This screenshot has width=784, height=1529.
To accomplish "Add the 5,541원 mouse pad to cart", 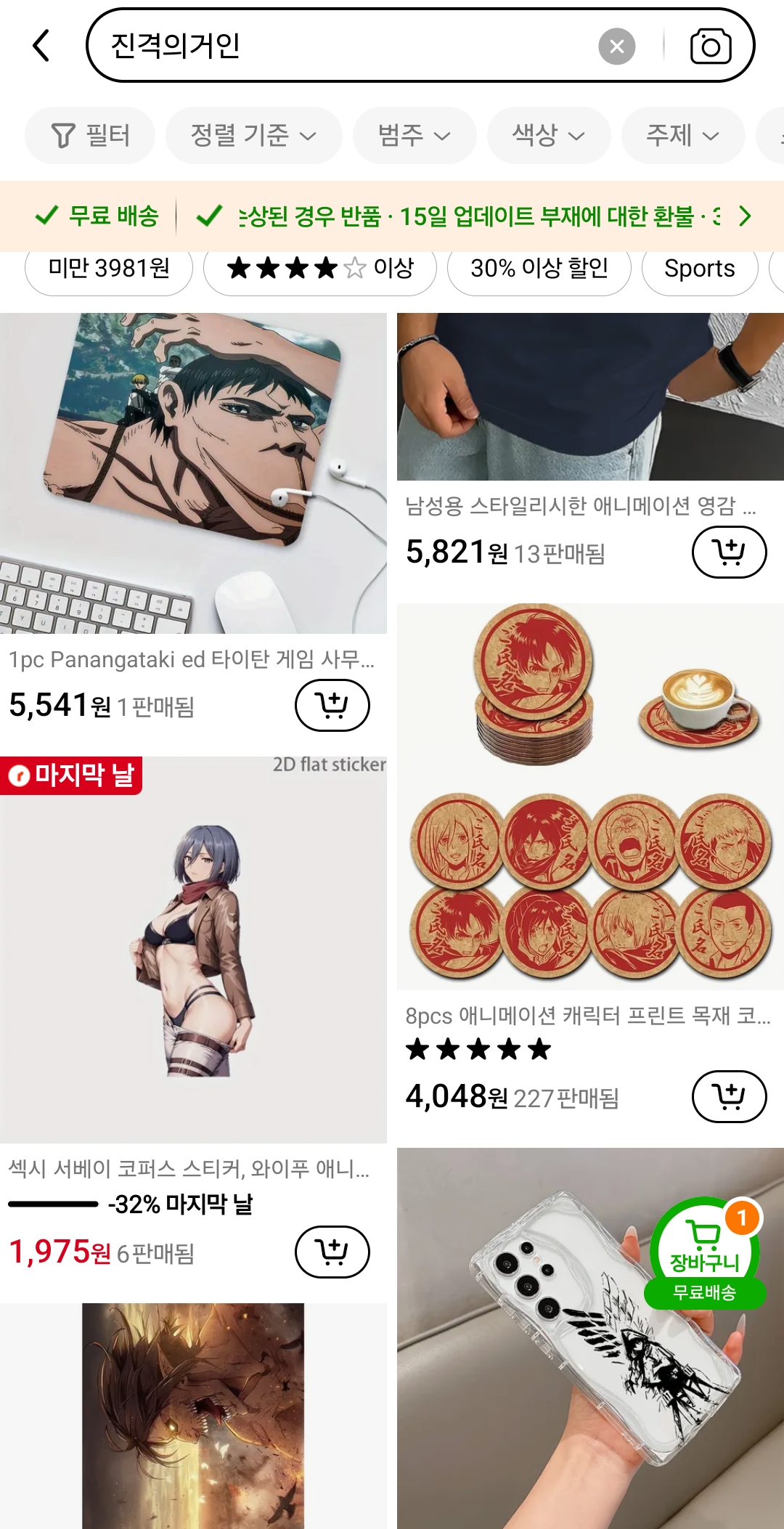I will (x=332, y=705).
